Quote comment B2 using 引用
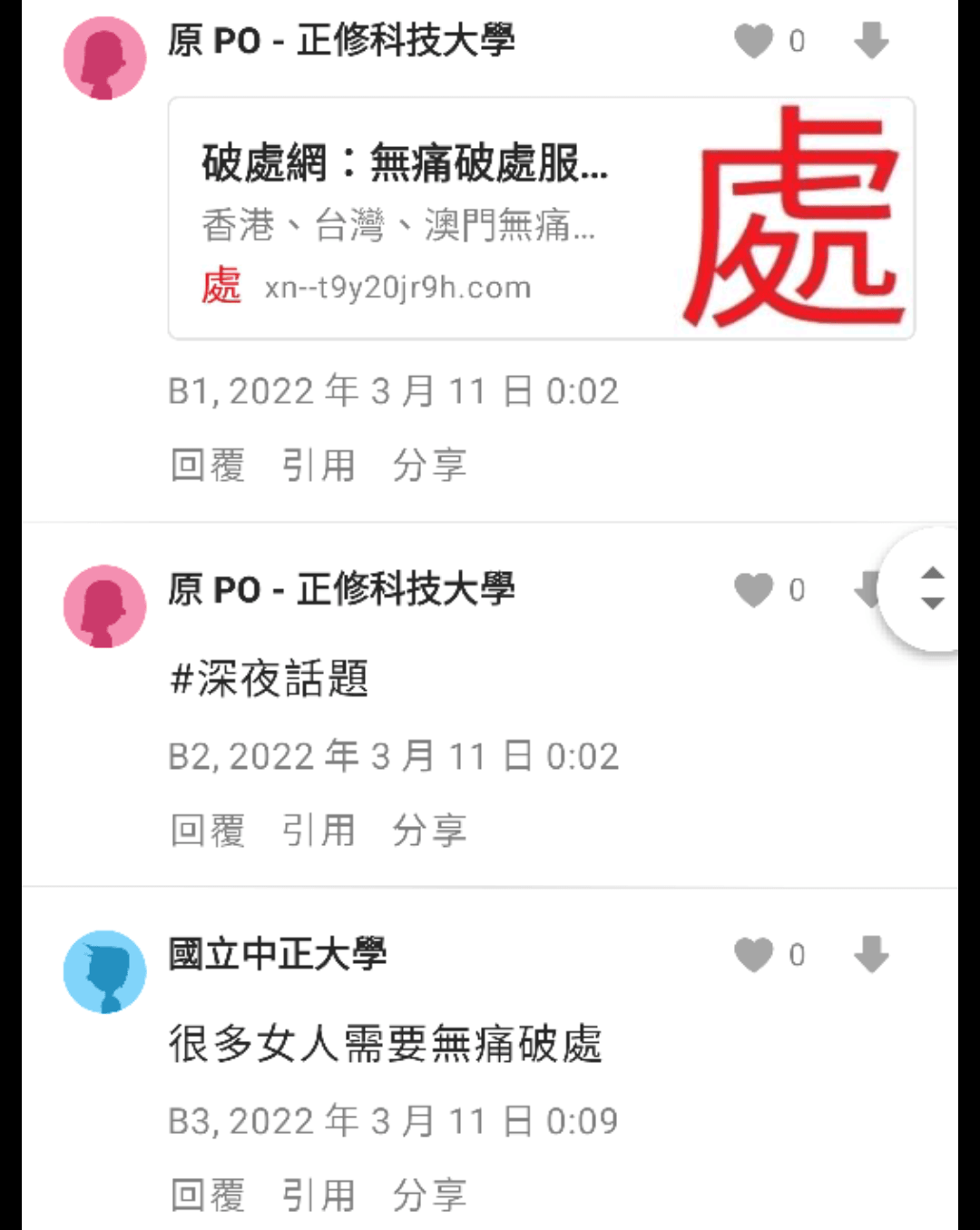Viewport: 980px width, 1230px height. click(x=318, y=831)
